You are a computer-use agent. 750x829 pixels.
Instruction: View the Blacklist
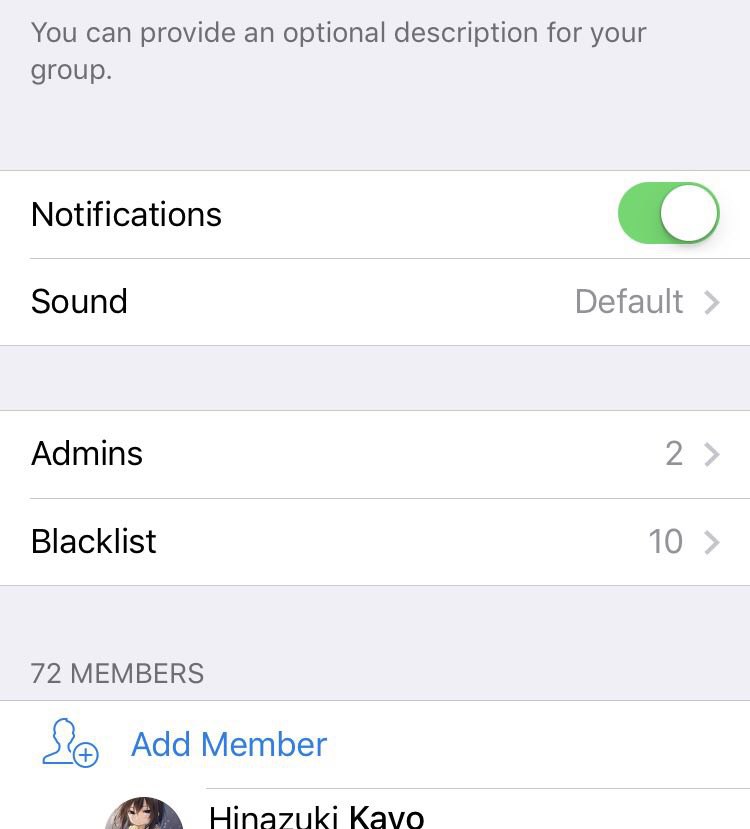[375, 542]
